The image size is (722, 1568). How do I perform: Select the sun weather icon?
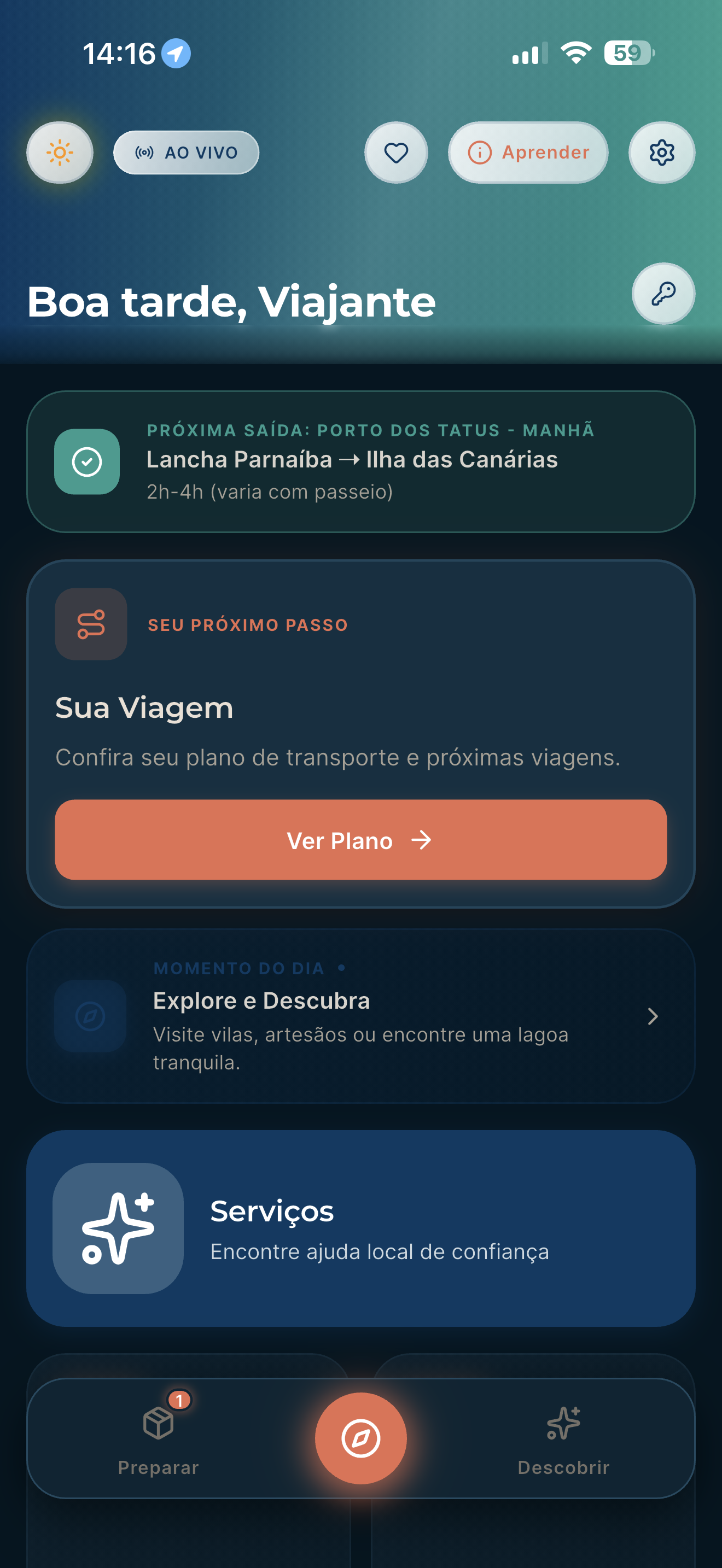tap(59, 153)
